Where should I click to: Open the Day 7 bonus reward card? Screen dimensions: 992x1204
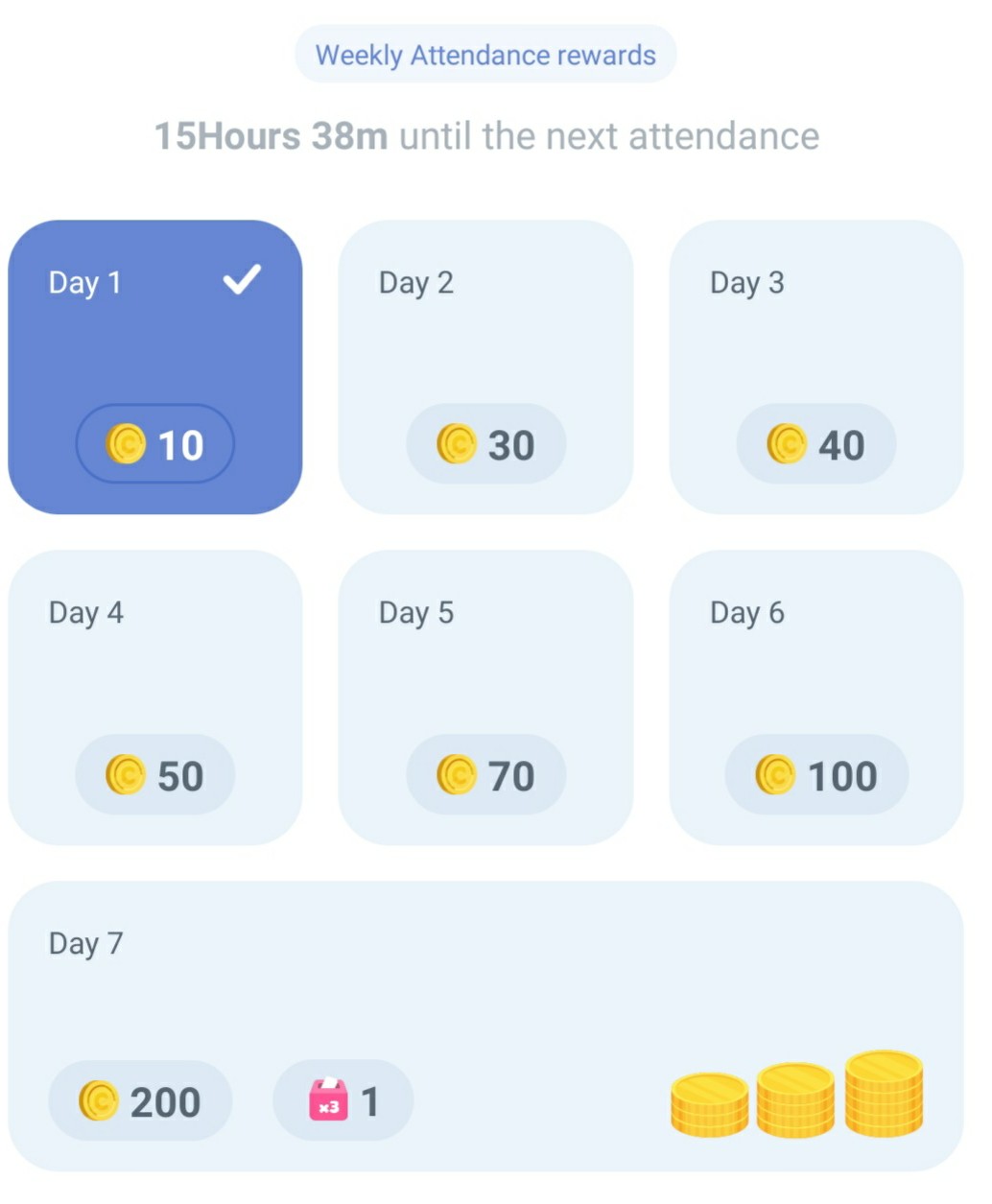(x=485, y=1025)
